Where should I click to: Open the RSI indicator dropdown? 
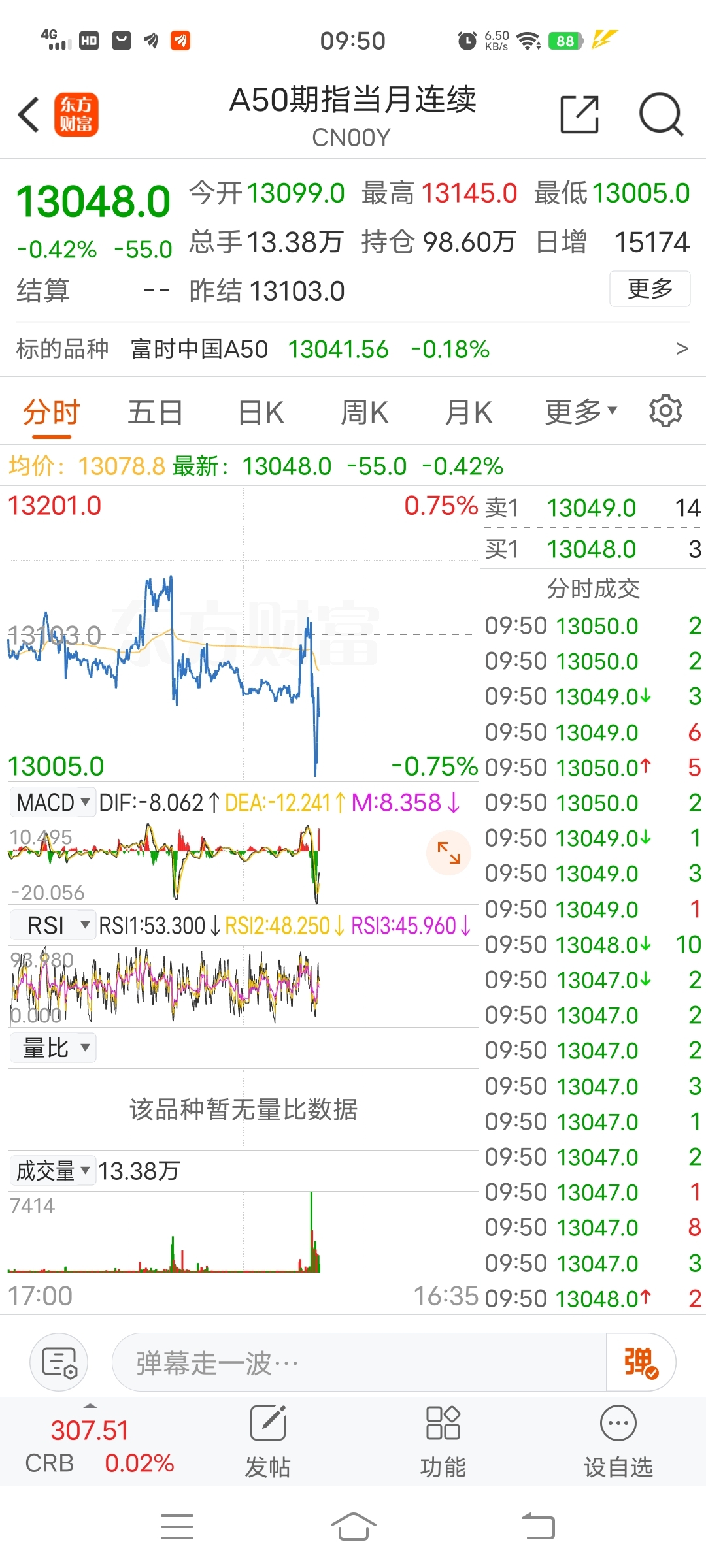52,925
